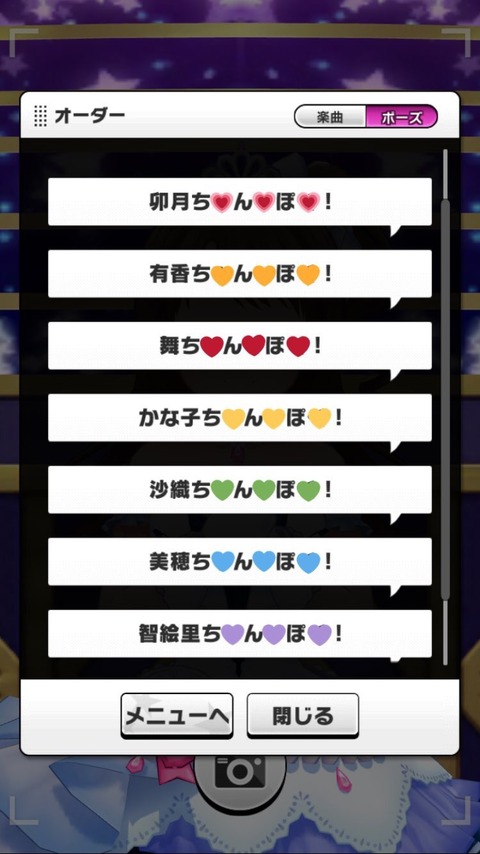This screenshot has height=854, width=480.
Task: Switch to the 楽曲 tab
Action: click(x=330, y=117)
